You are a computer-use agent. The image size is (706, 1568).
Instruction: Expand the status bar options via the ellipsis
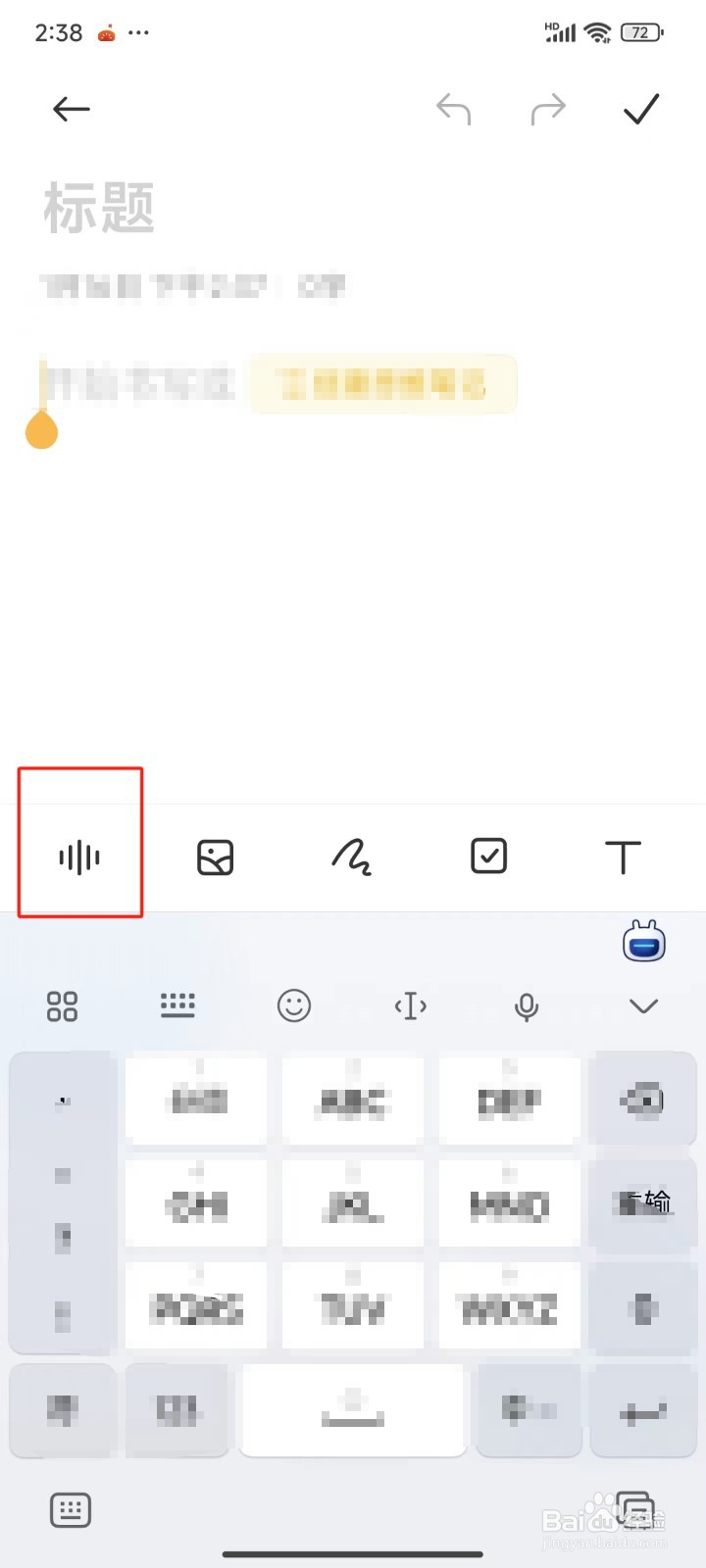(x=138, y=32)
